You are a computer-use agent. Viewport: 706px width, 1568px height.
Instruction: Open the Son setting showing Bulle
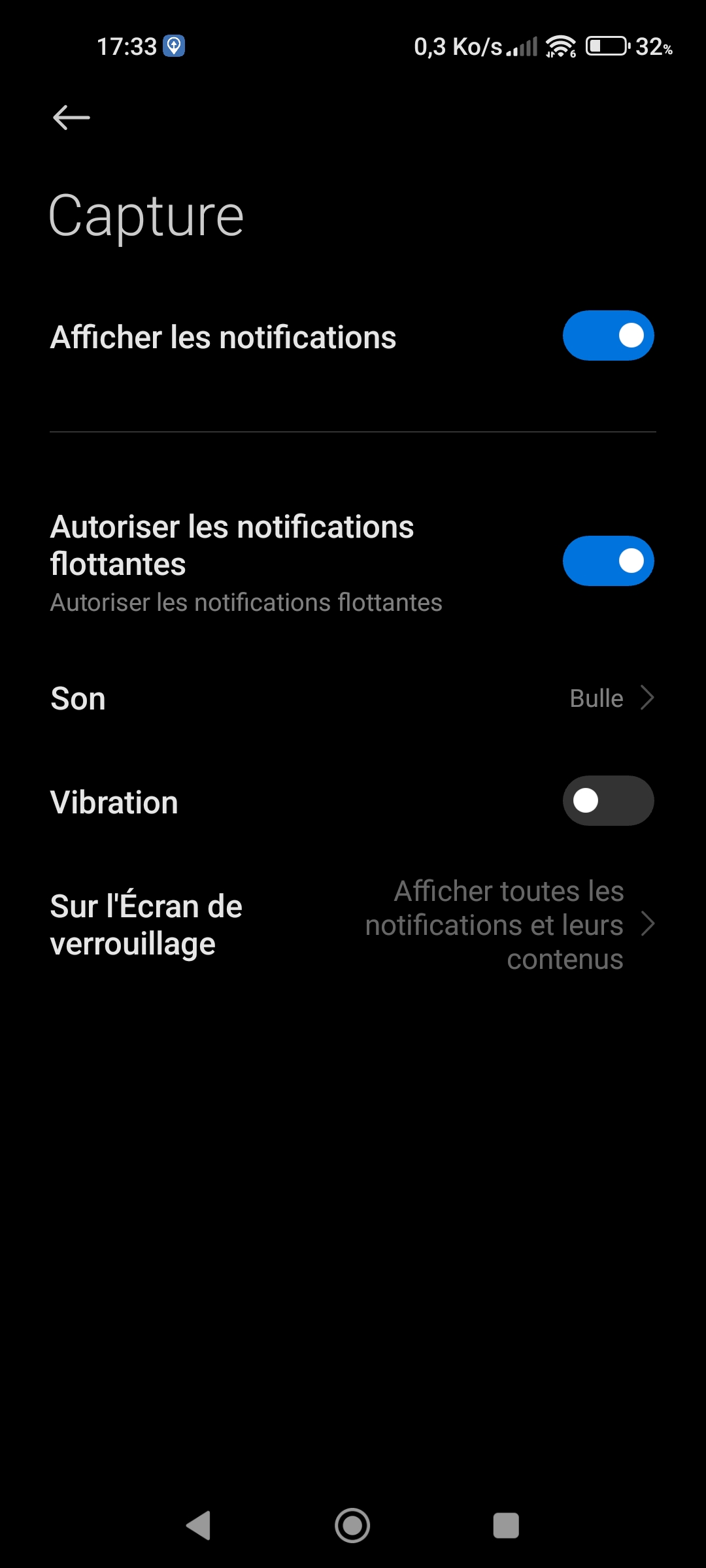tap(353, 698)
